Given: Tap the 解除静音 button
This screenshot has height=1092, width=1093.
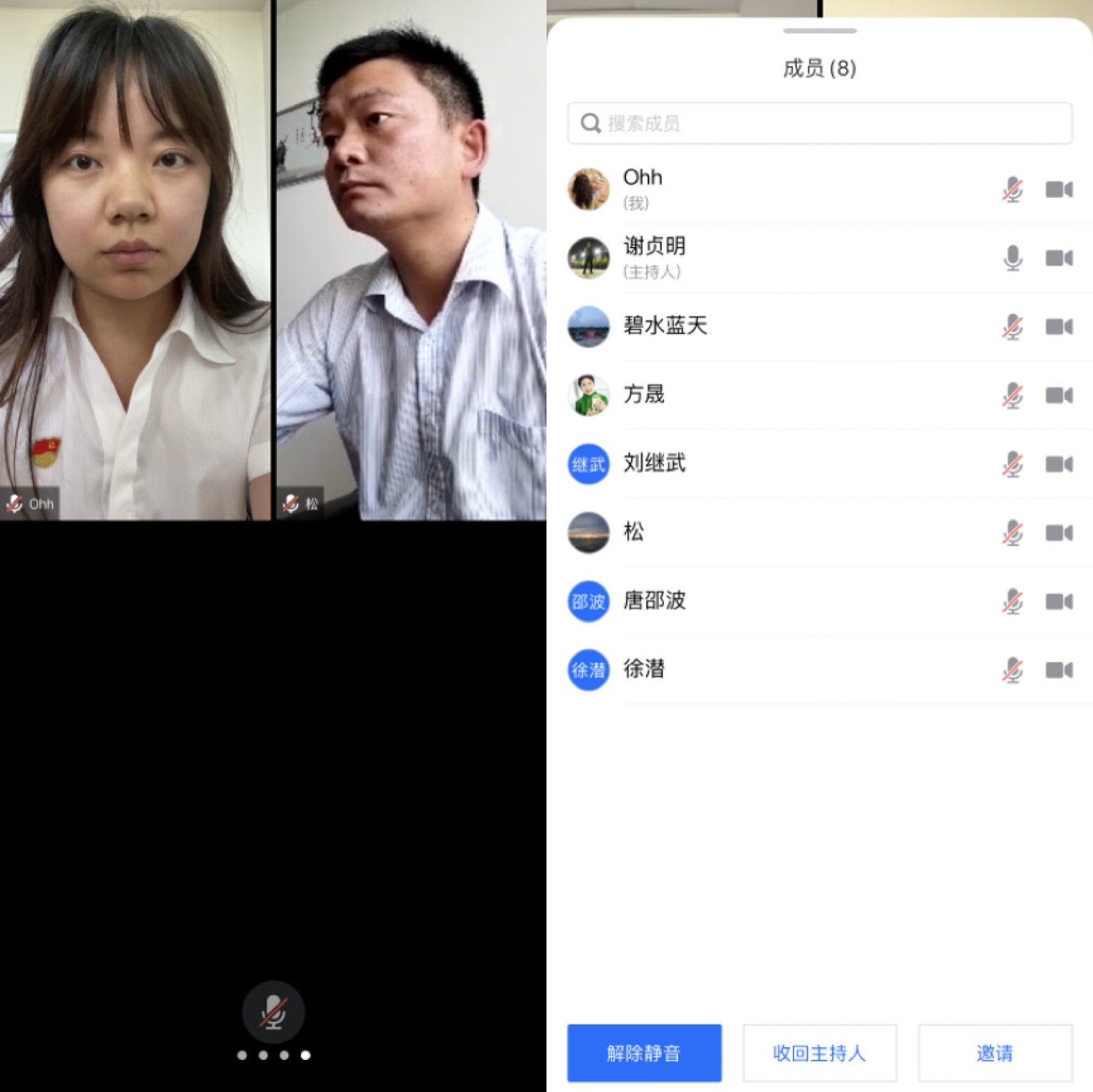Looking at the screenshot, I should [644, 1052].
